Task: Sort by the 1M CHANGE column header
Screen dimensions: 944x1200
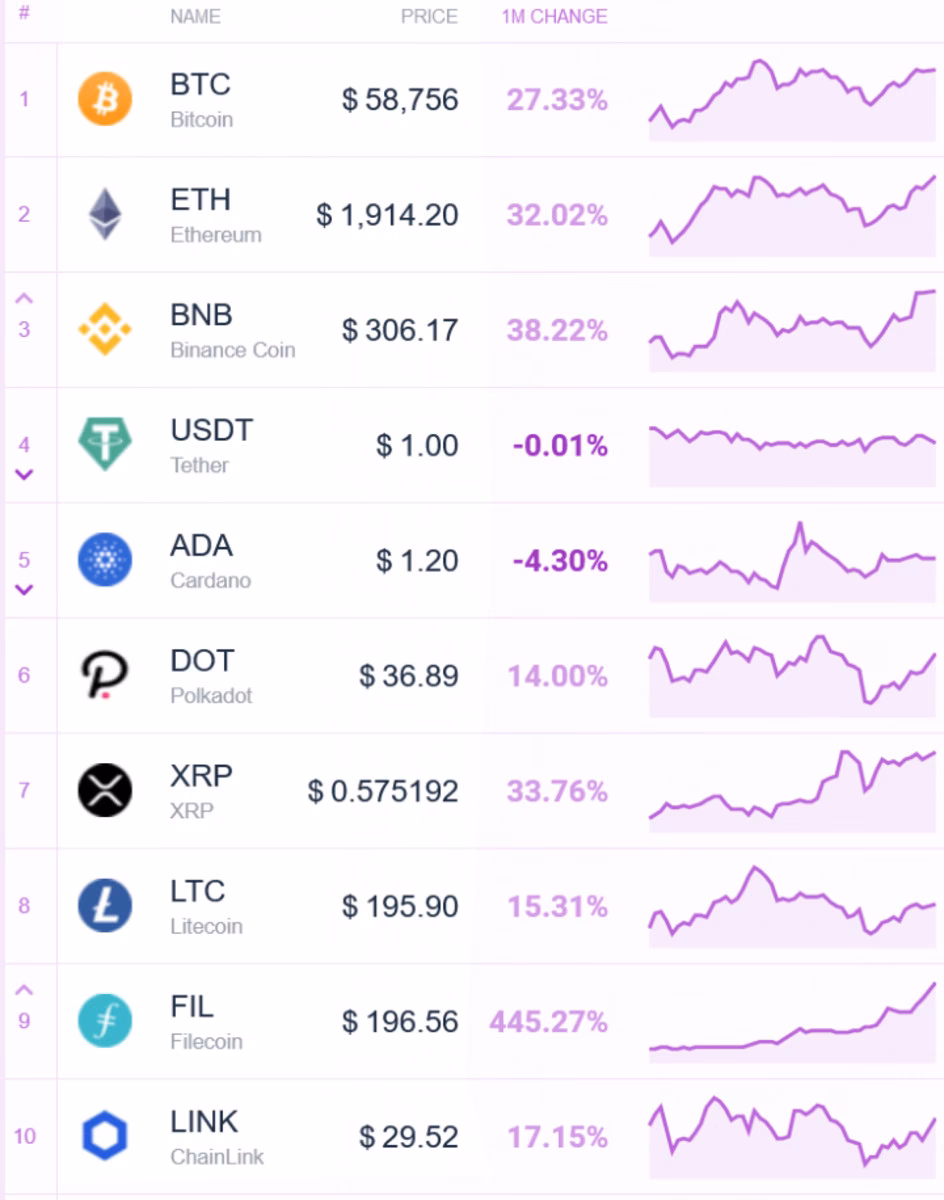Action: pos(553,16)
